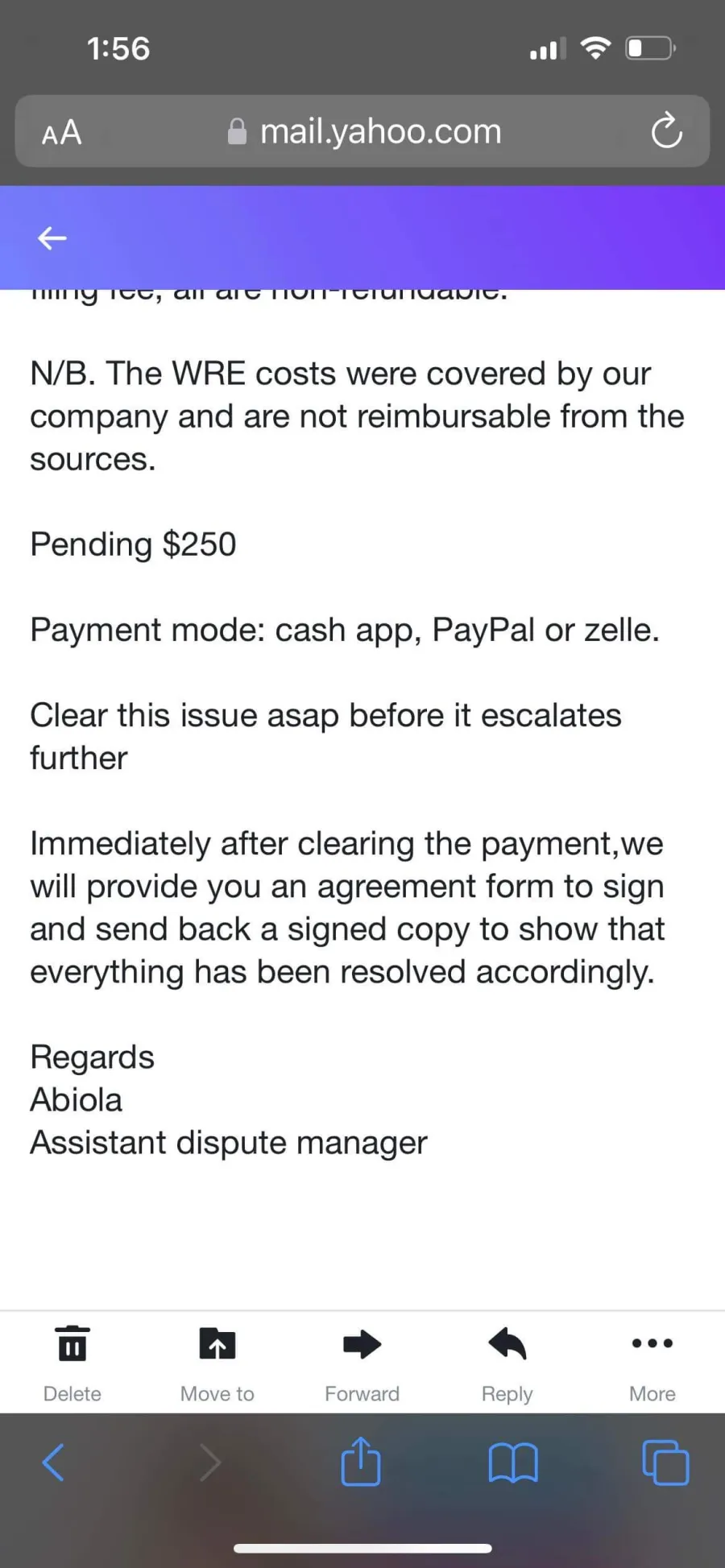Go back to the previous Safari page

(53, 1463)
